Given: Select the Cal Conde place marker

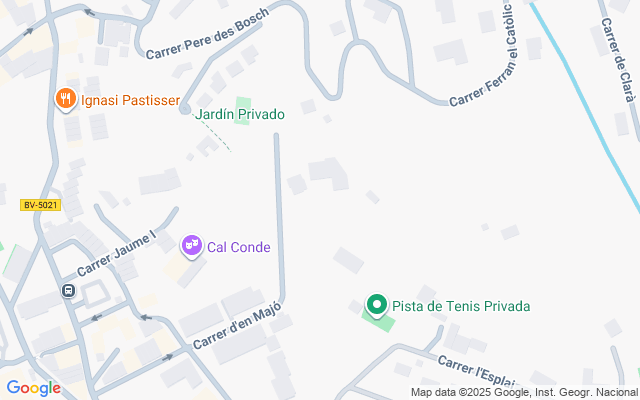Looking at the screenshot, I should [x=191, y=245].
